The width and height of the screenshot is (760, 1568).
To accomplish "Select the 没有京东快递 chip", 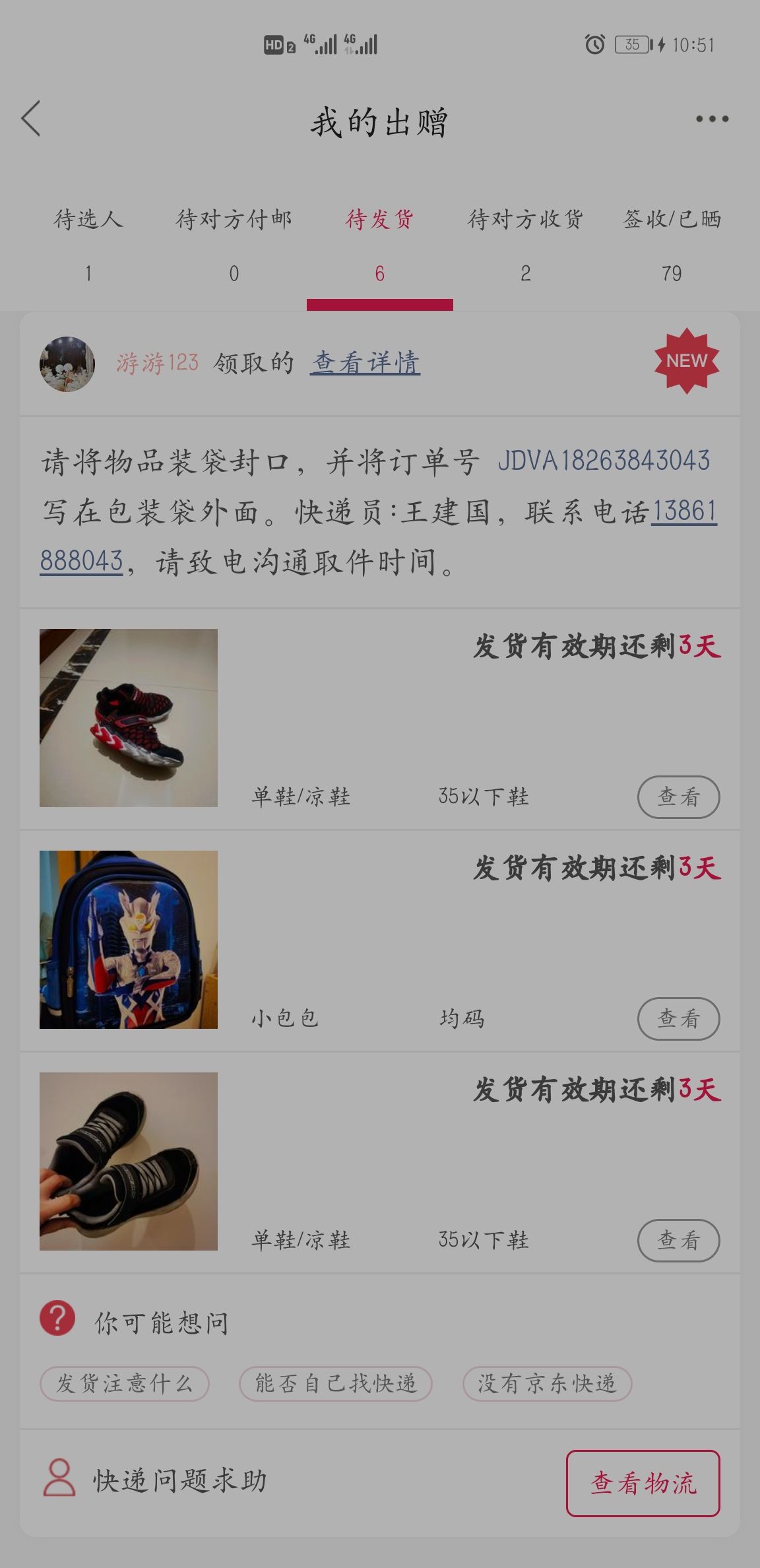I will point(547,1383).
